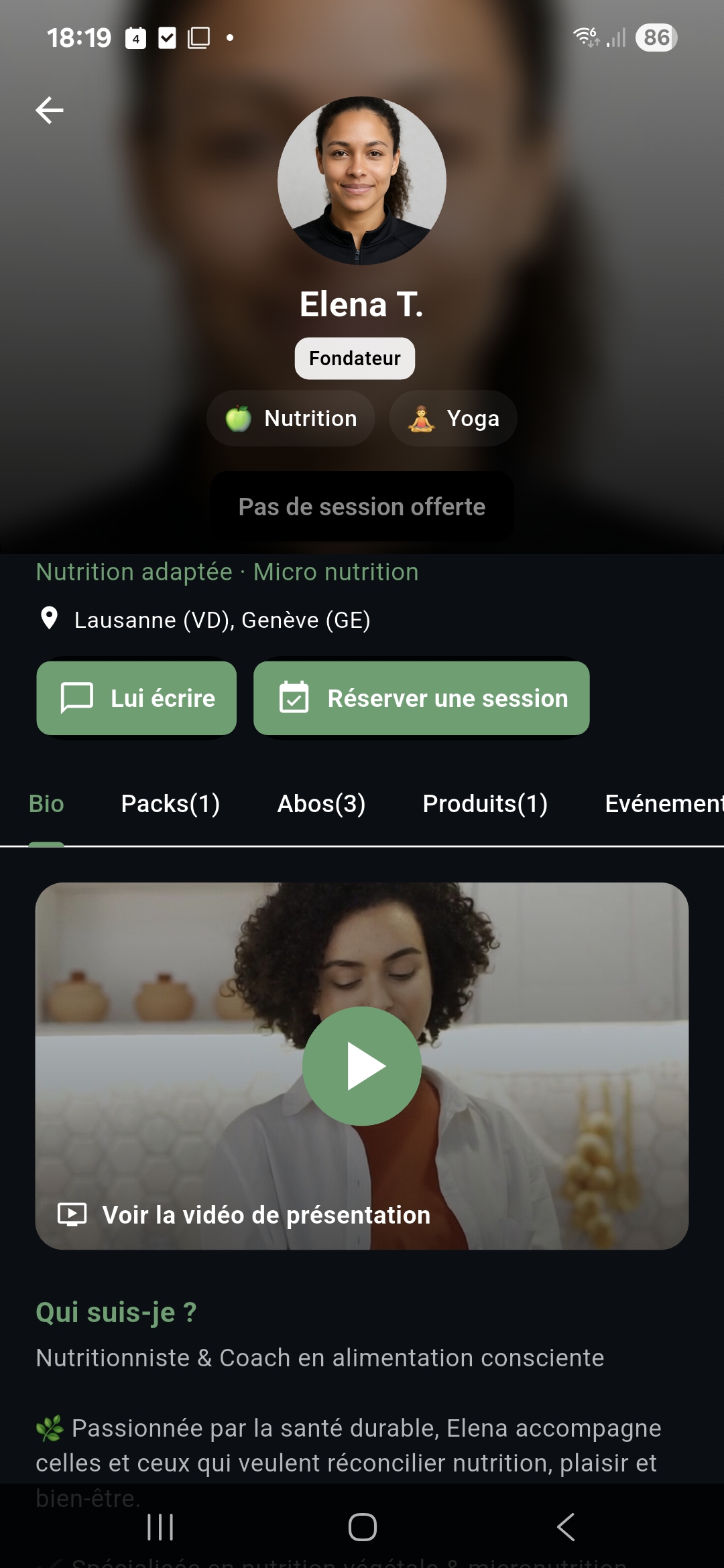Open a message via Lui écrire
The height and width of the screenshot is (1568, 724).
coord(137,698)
